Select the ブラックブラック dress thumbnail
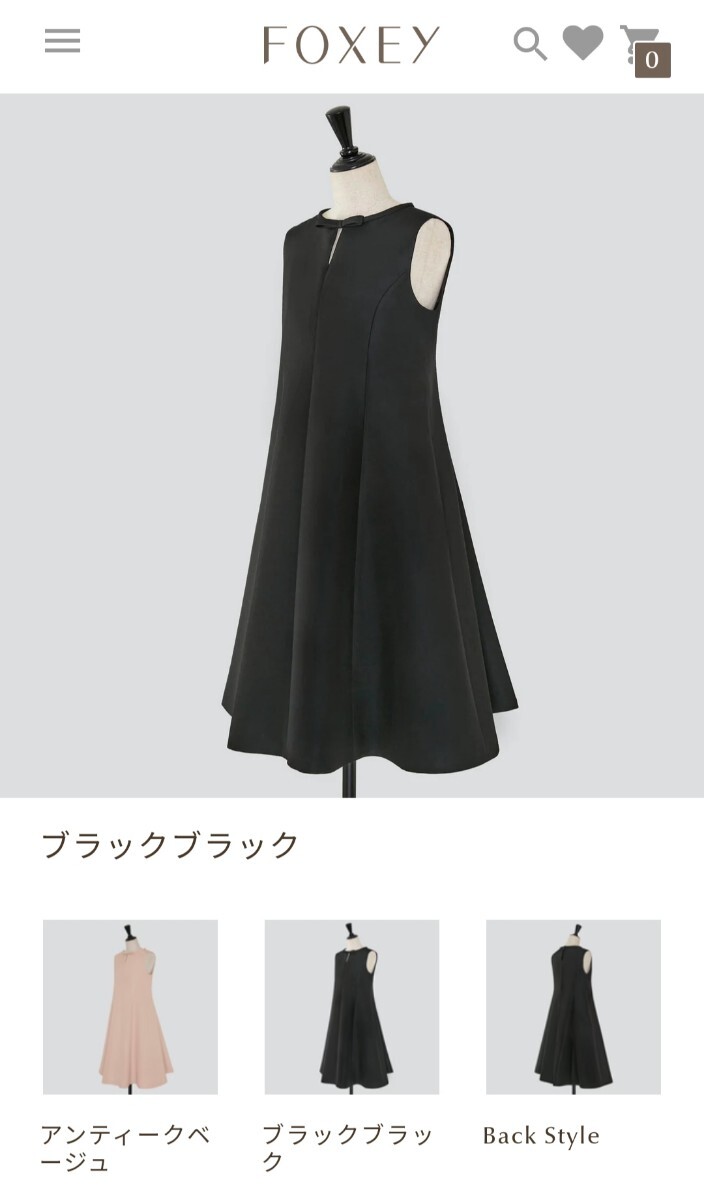704x1200 pixels. click(351, 1007)
